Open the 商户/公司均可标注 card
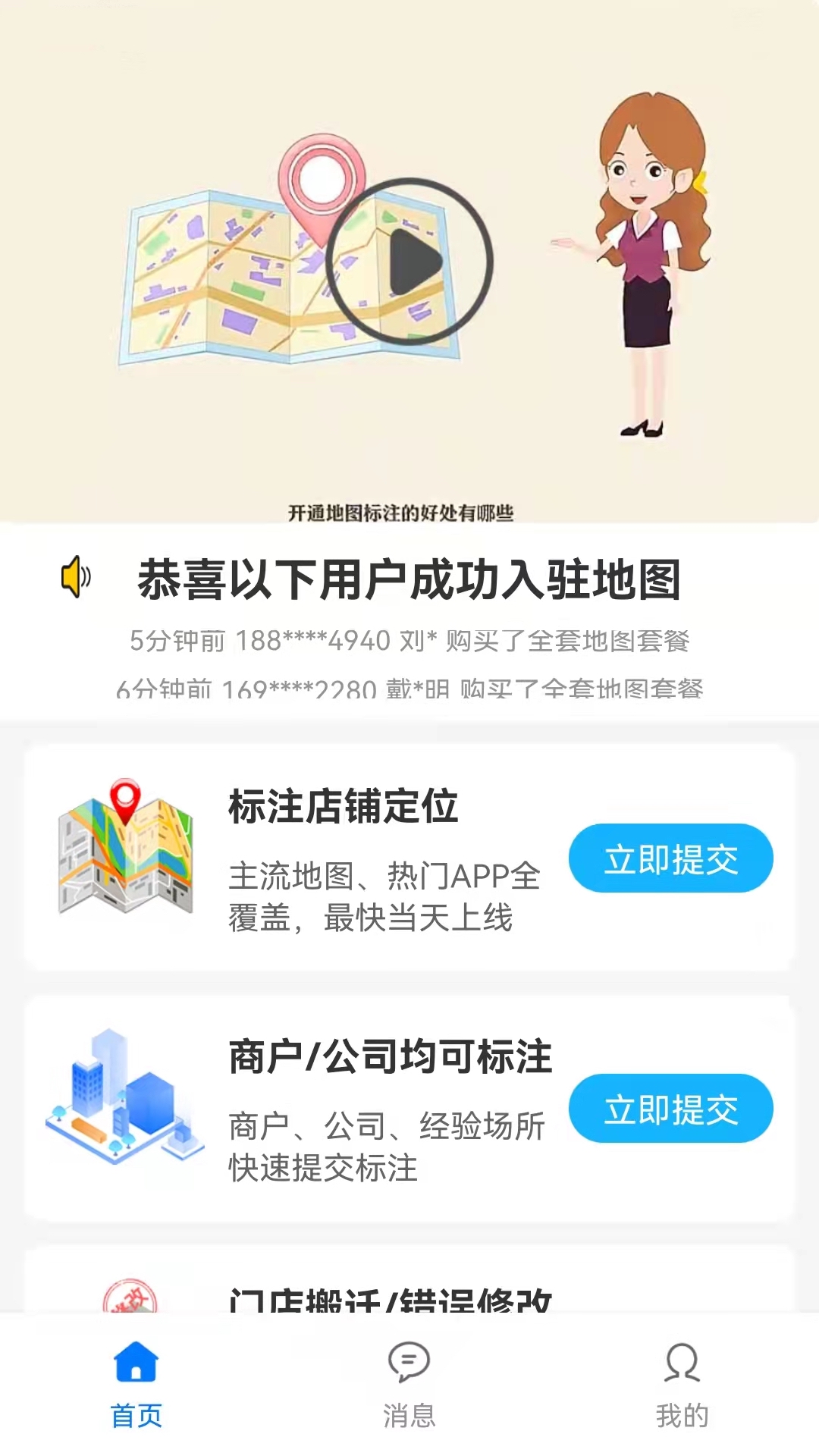Viewport: 819px width, 1456px height. (x=409, y=1108)
